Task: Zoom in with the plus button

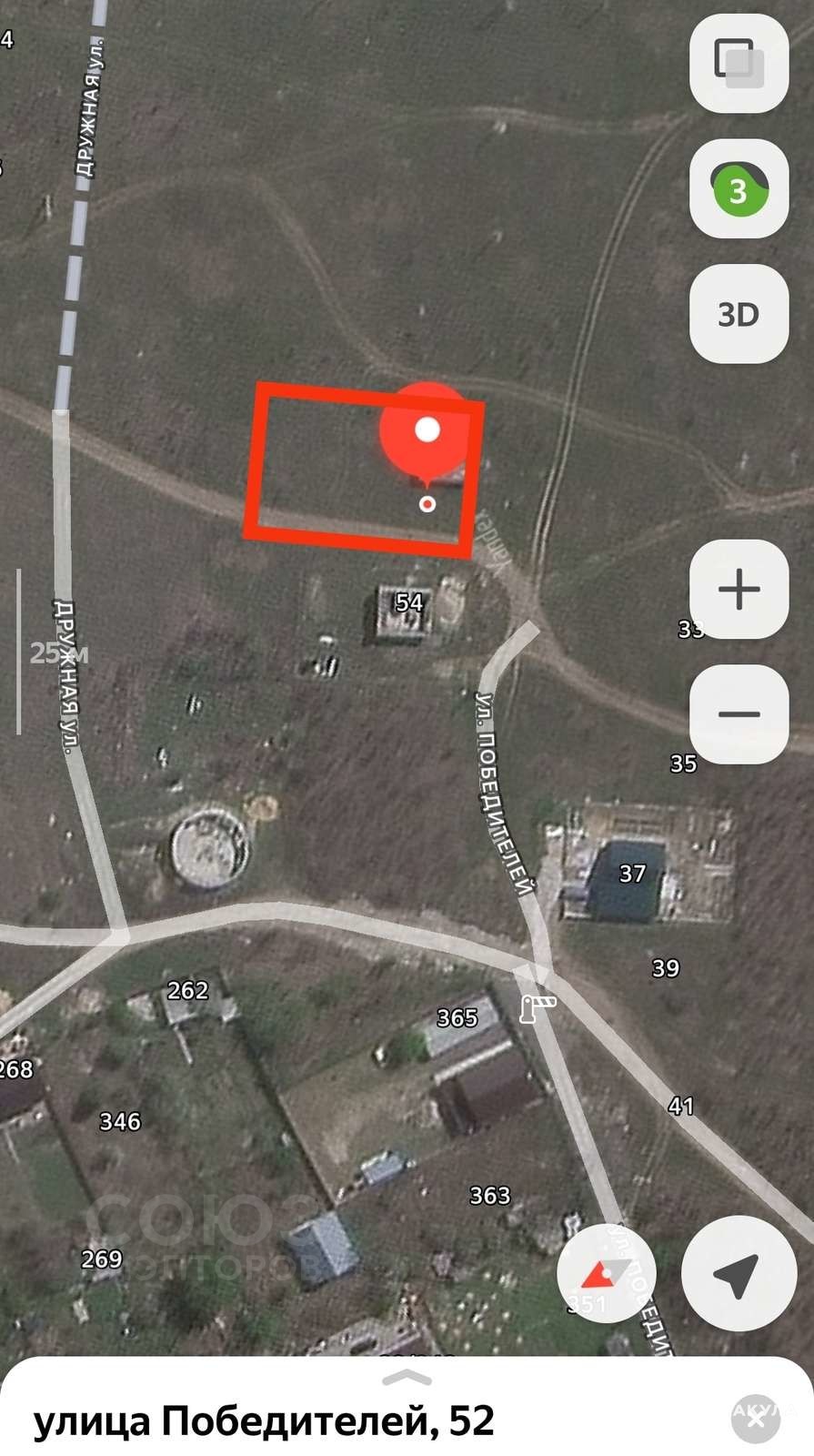Action: [739, 589]
